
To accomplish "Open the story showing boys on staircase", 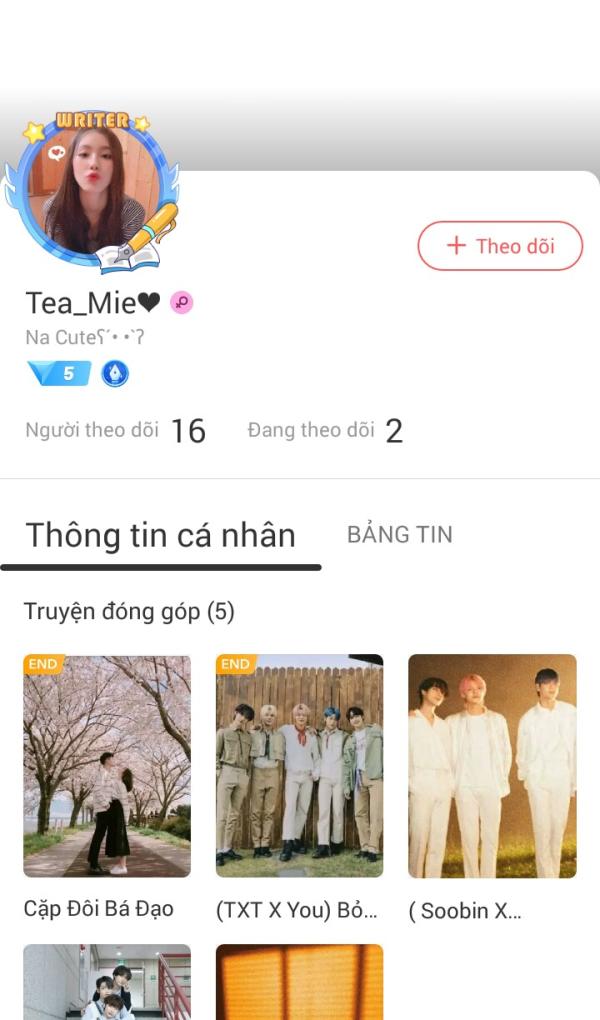I will coord(107,982).
